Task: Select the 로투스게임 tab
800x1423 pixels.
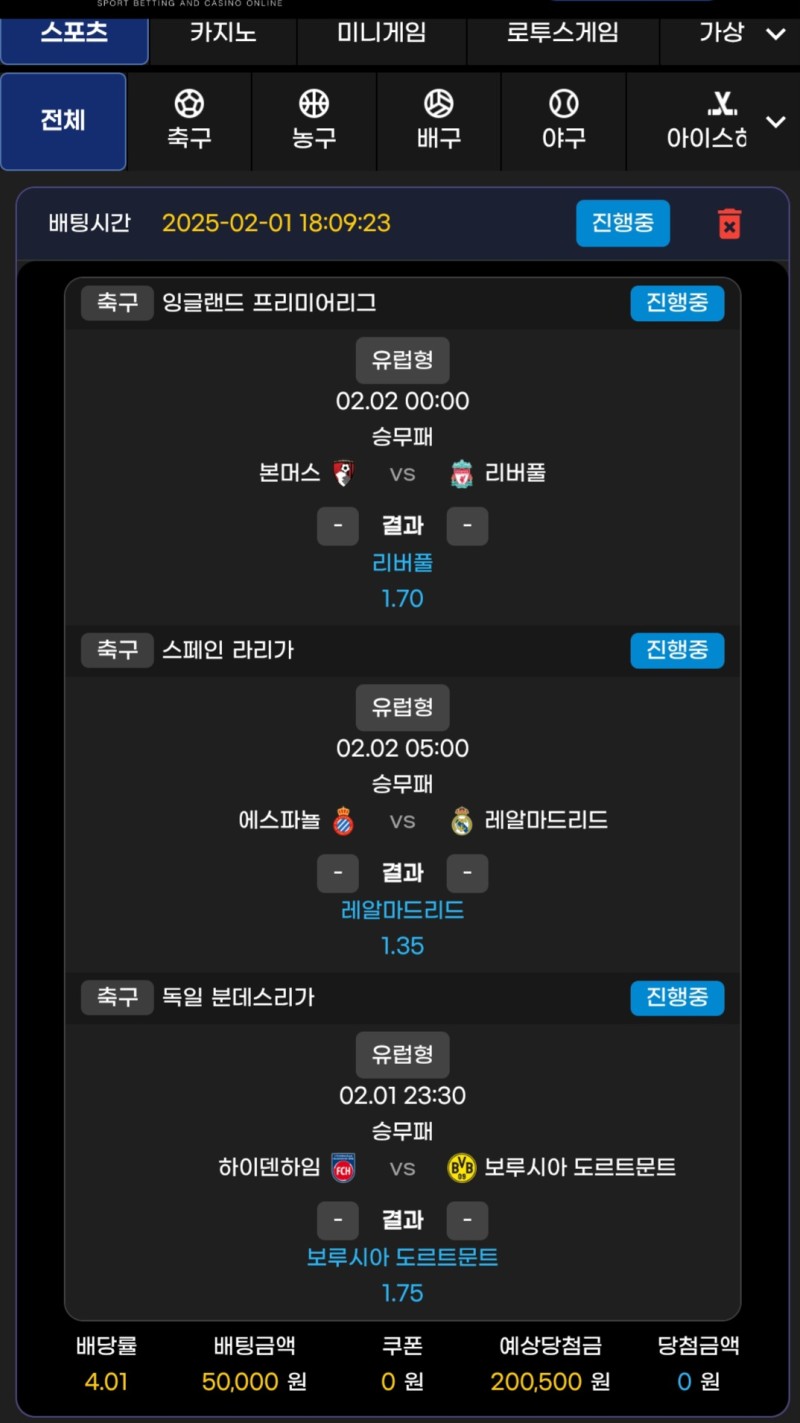Action: pos(562,33)
